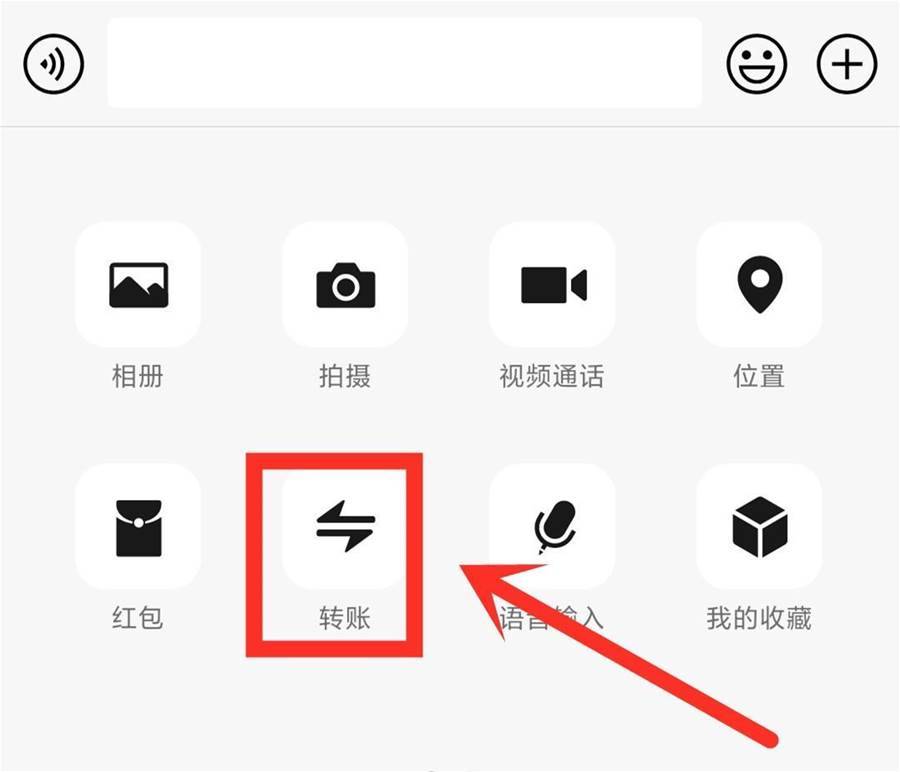Screen dimensions: 900x772
Task: Start 语音输入
Action: pos(552,527)
